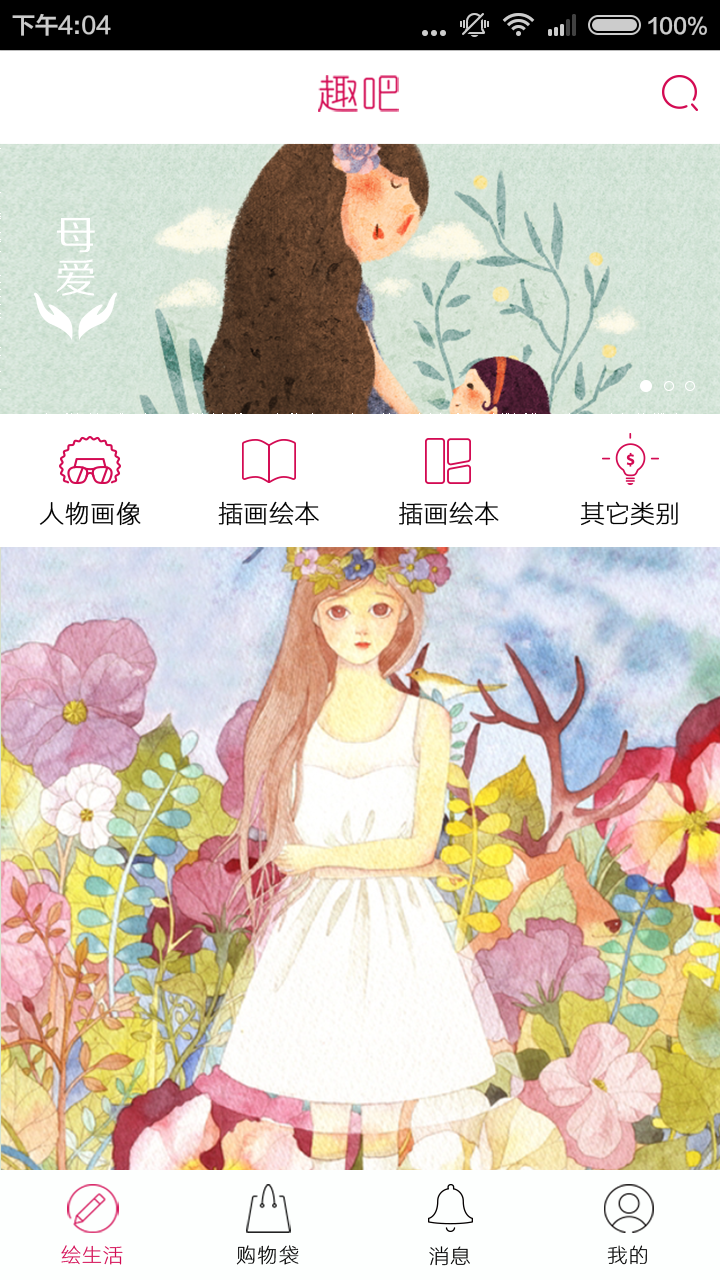Open the search icon in the top bar
This screenshot has width=720, height=1280.
click(x=680, y=94)
